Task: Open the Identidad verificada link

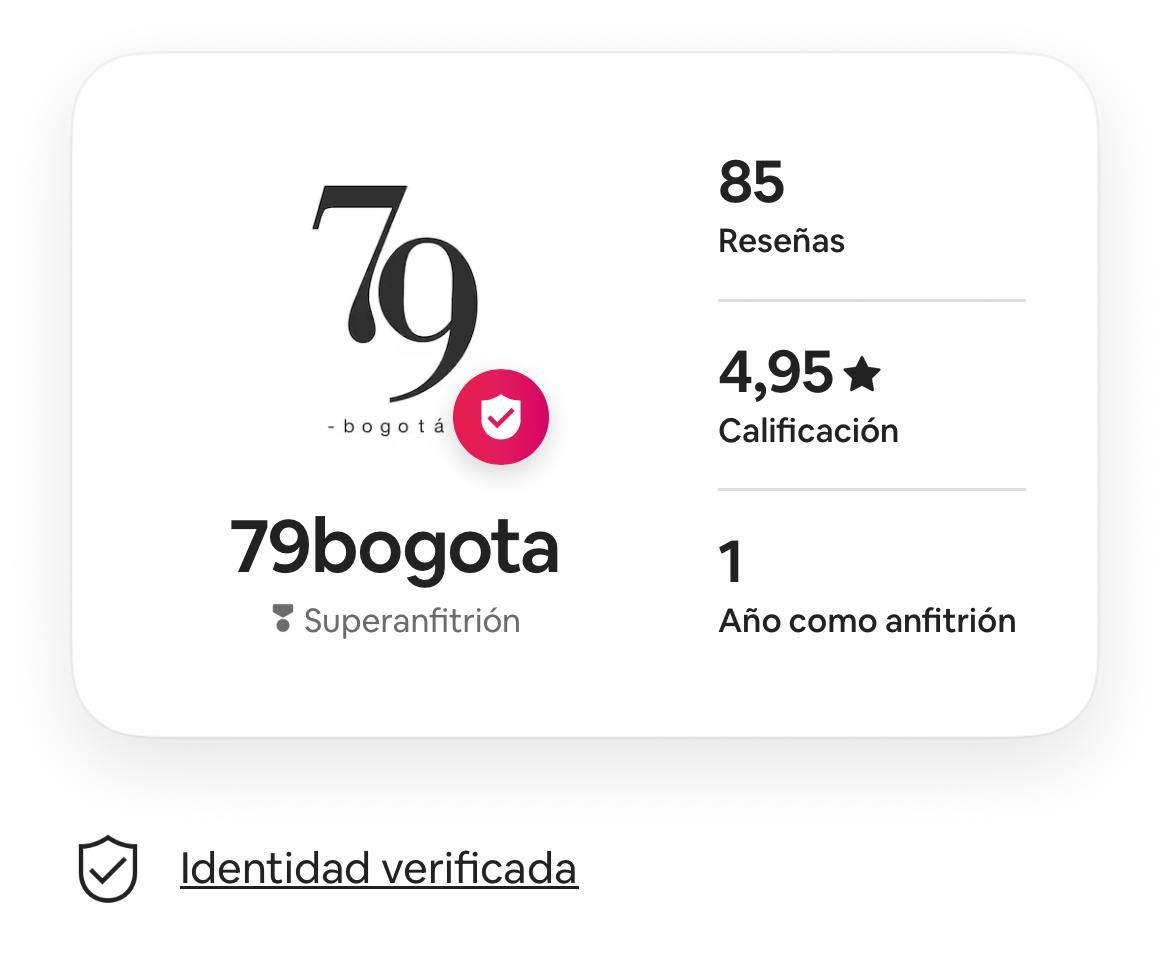Action: coord(378,868)
